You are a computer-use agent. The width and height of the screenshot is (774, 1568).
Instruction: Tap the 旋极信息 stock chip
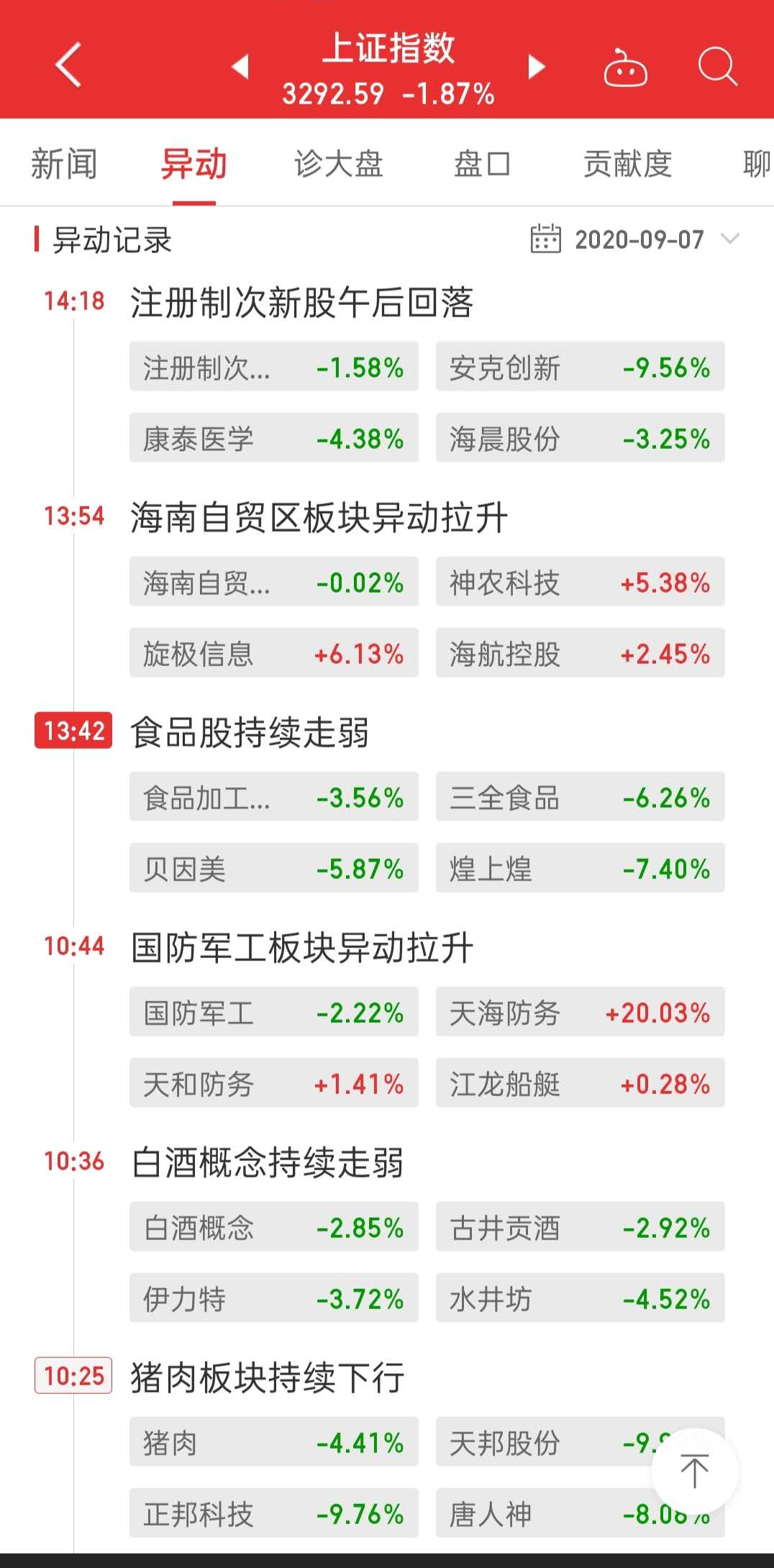pos(273,653)
